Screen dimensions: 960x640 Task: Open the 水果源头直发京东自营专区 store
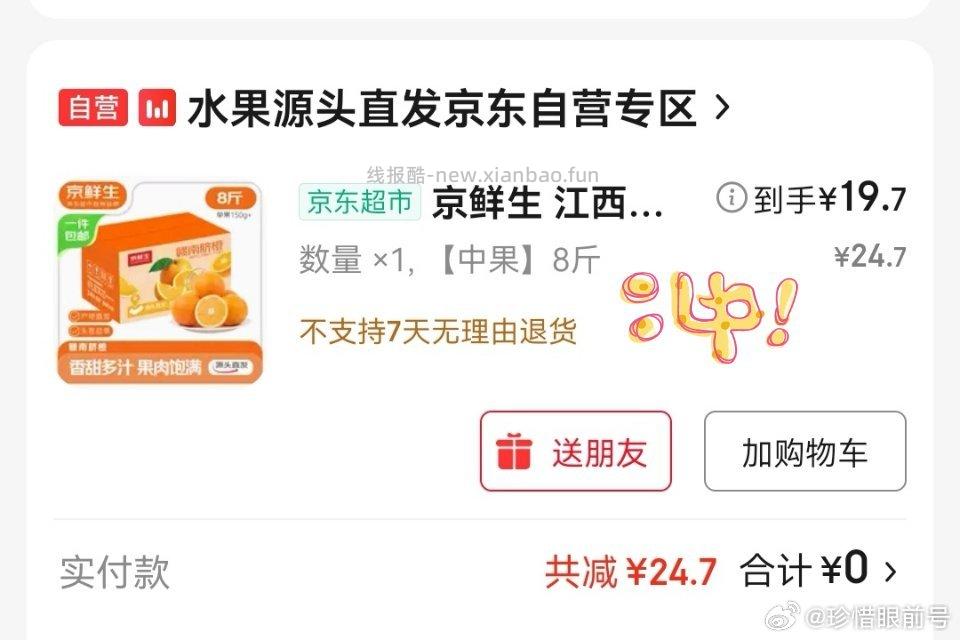pyautogui.click(x=440, y=108)
